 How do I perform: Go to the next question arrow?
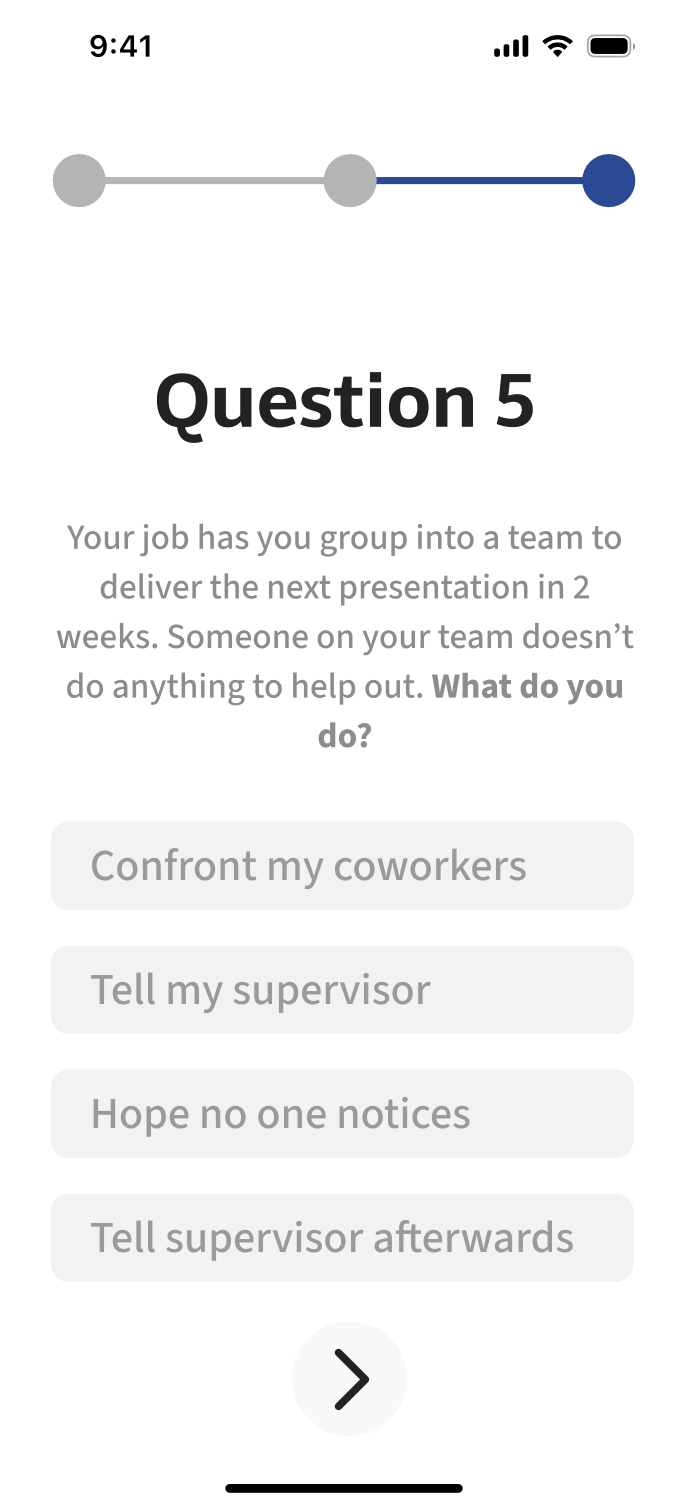[x=349, y=1379]
